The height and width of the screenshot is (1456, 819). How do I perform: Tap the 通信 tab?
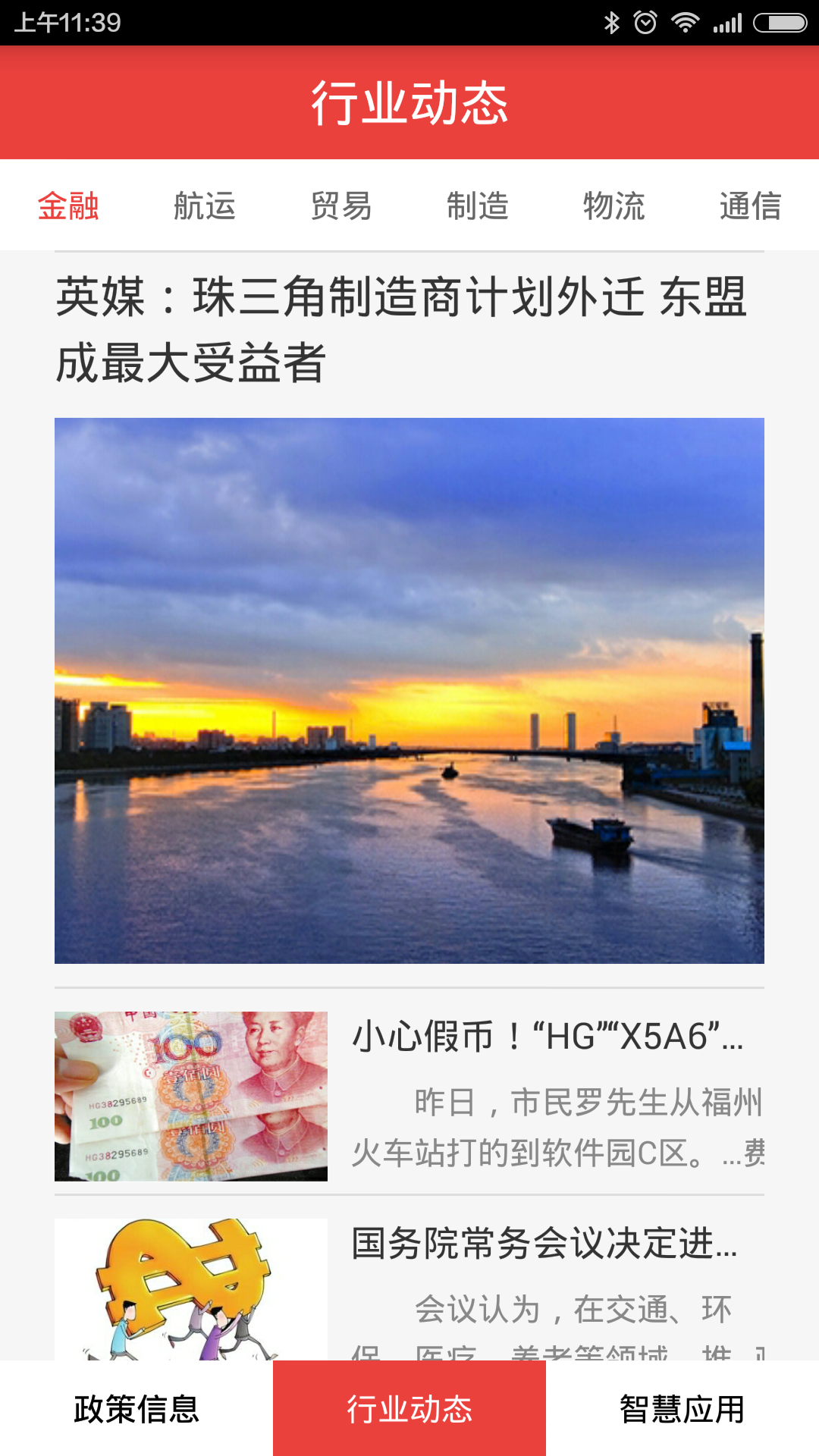pyautogui.click(x=750, y=206)
